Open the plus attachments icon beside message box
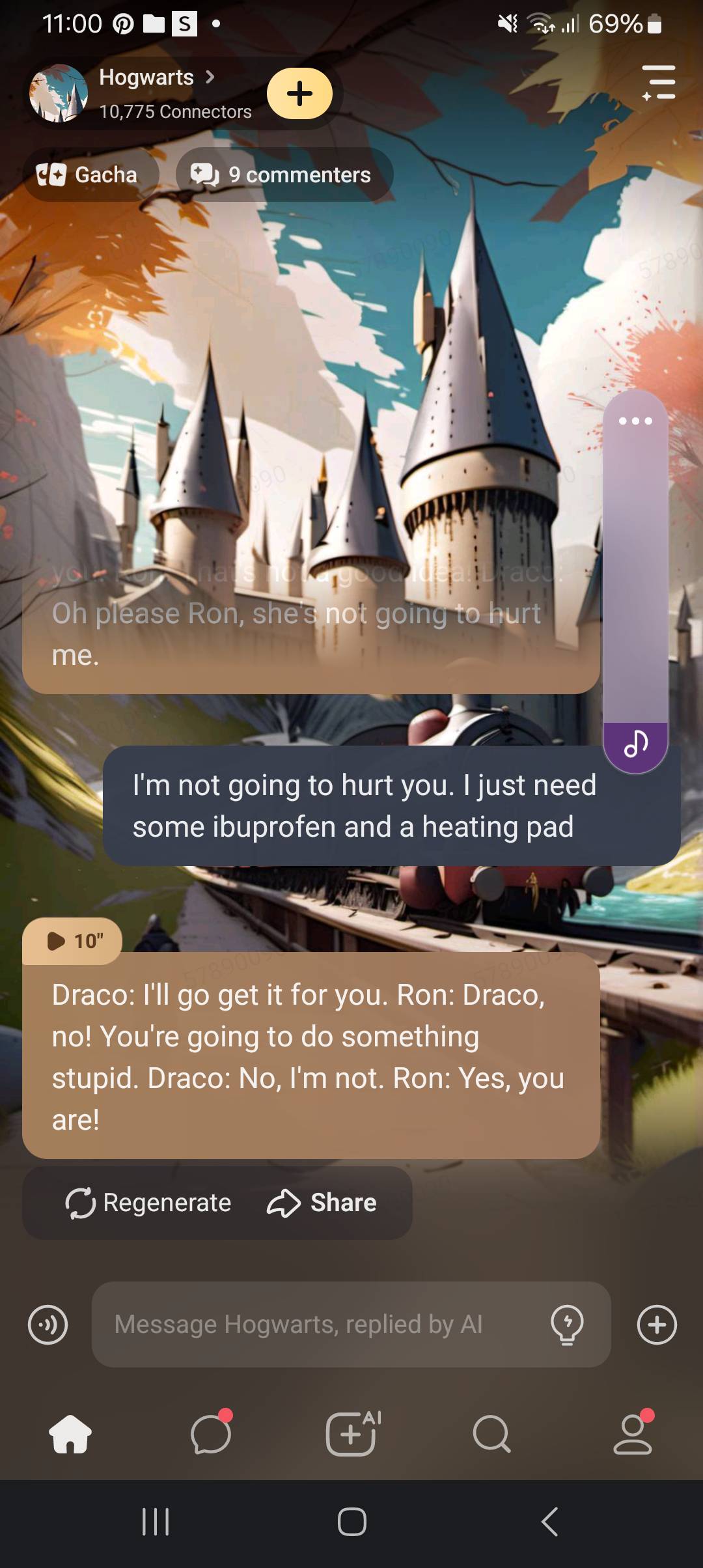Image resolution: width=703 pixels, height=1568 pixels. [x=657, y=1324]
